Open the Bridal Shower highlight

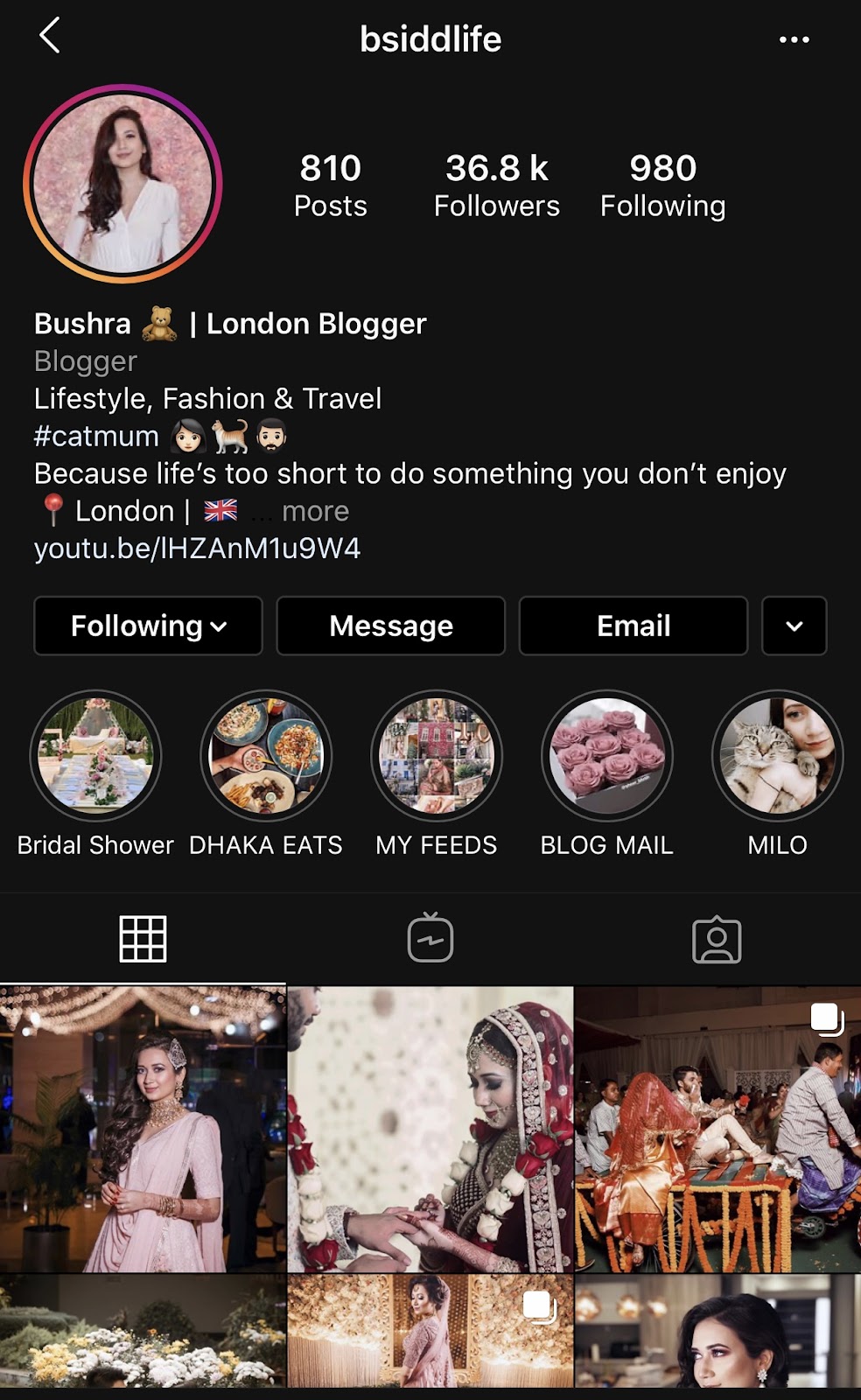[95, 756]
